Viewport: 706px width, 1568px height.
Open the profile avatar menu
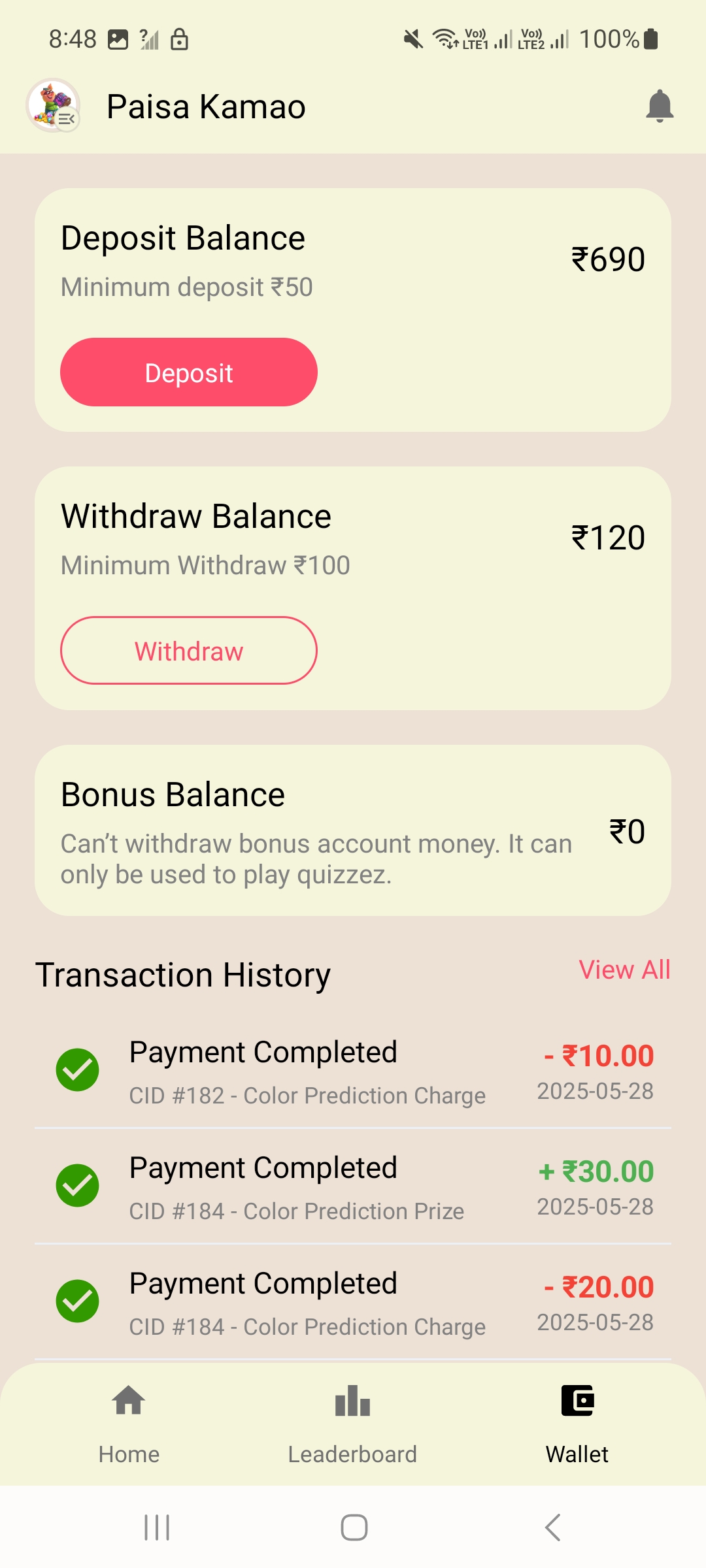53,106
